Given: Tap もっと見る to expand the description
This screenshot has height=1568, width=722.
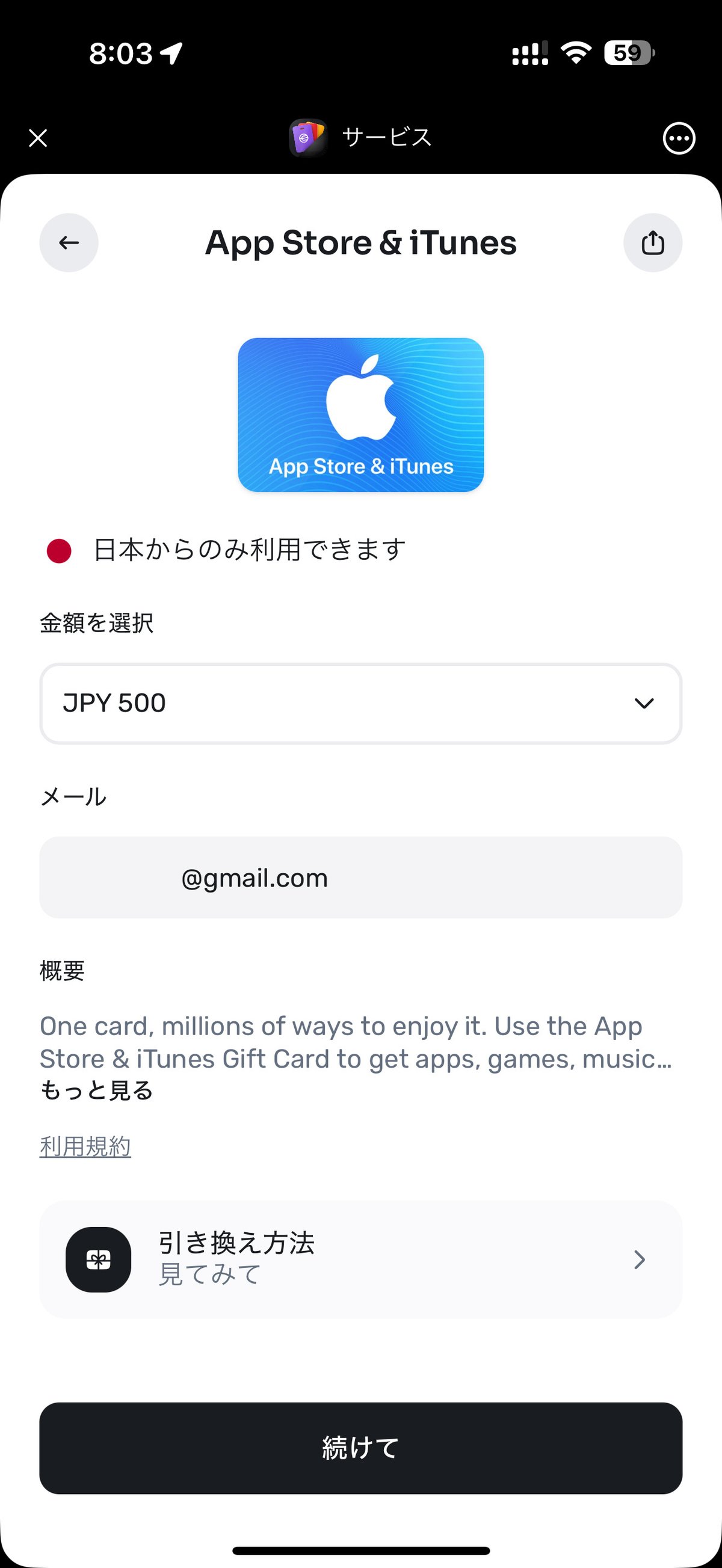Looking at the screenshot, I should tap(95, 1090).
